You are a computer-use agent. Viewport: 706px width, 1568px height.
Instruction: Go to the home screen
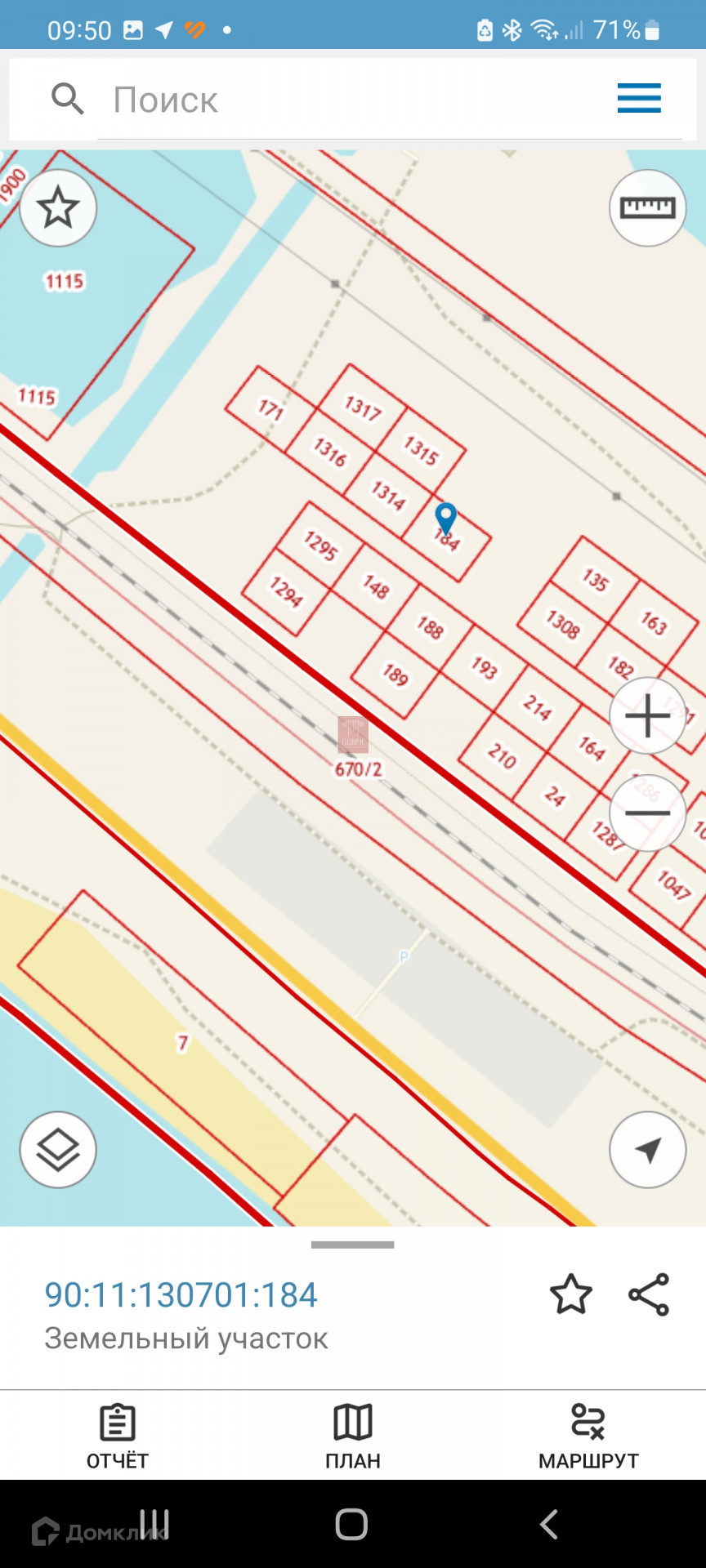(x=351, y=1524)
